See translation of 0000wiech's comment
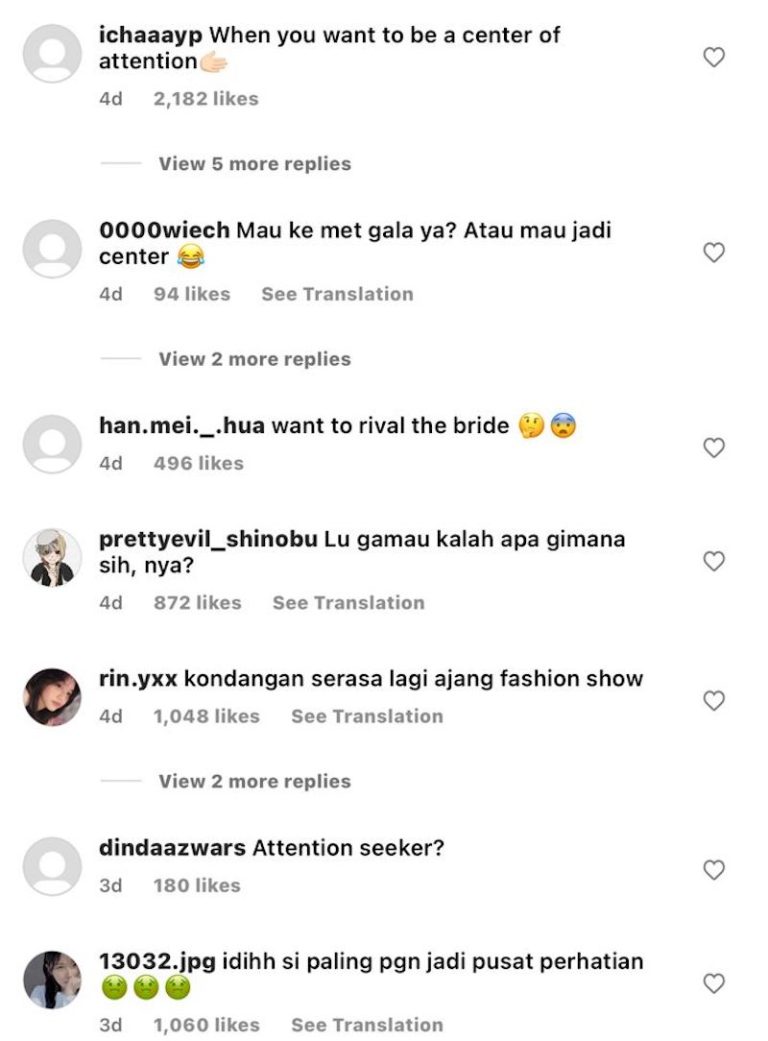This screenshot has height=1041, width=768. point(337,293)
